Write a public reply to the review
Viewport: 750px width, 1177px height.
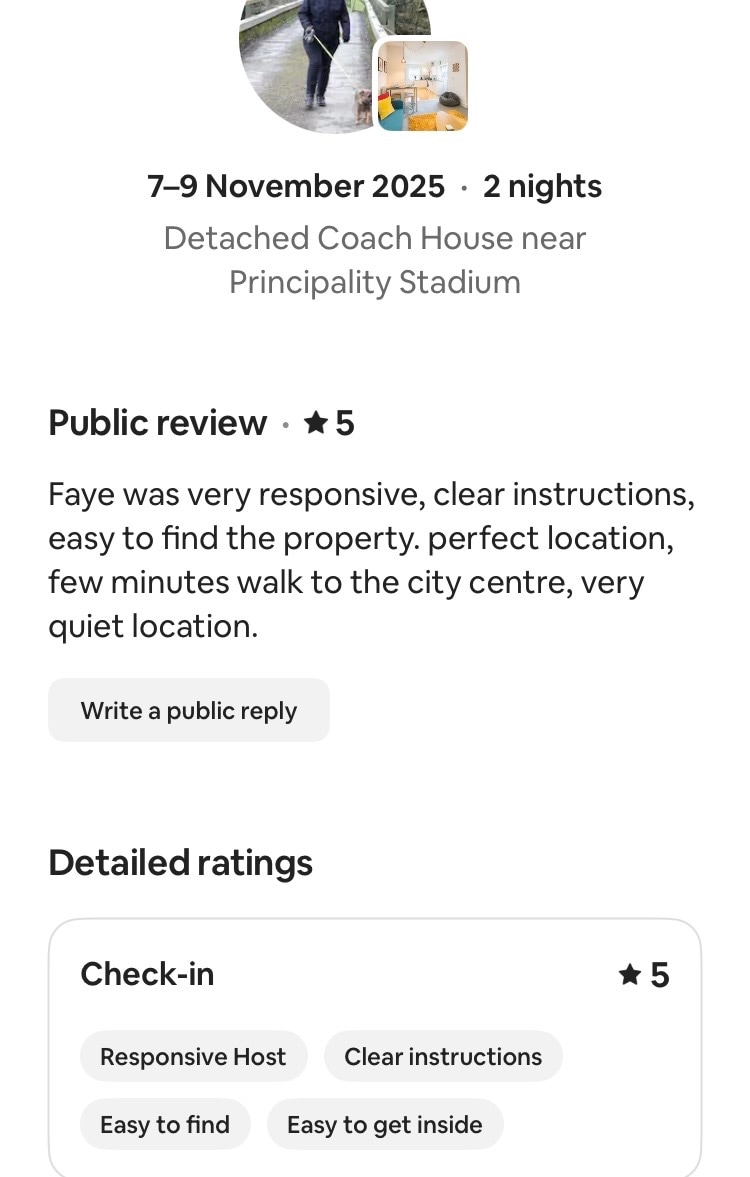189,711
